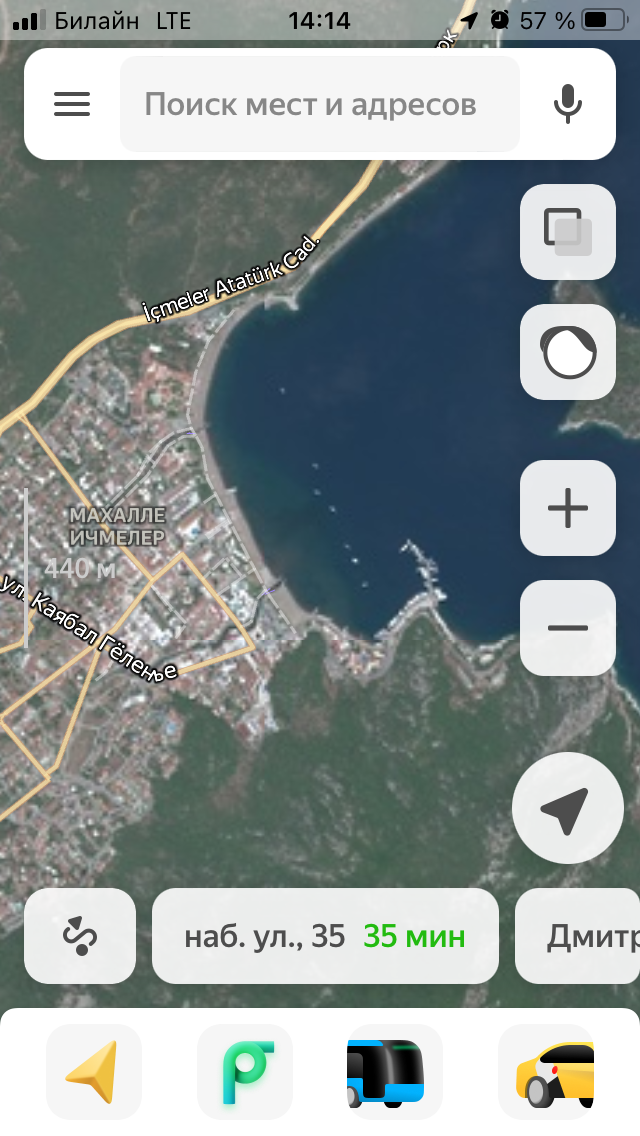
Task: Open the alerts bubble button
Action: (568, 352)
